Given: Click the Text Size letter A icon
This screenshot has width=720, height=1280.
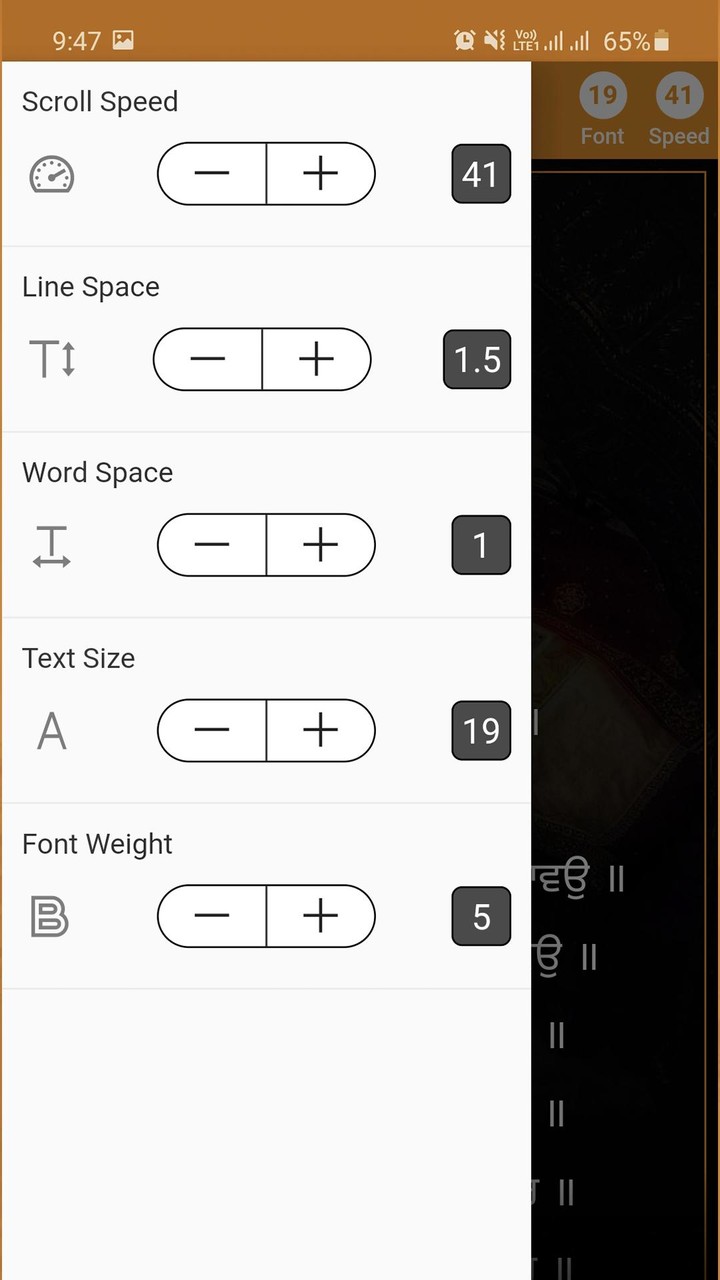Looking at the screenshot, I should 51,730.
